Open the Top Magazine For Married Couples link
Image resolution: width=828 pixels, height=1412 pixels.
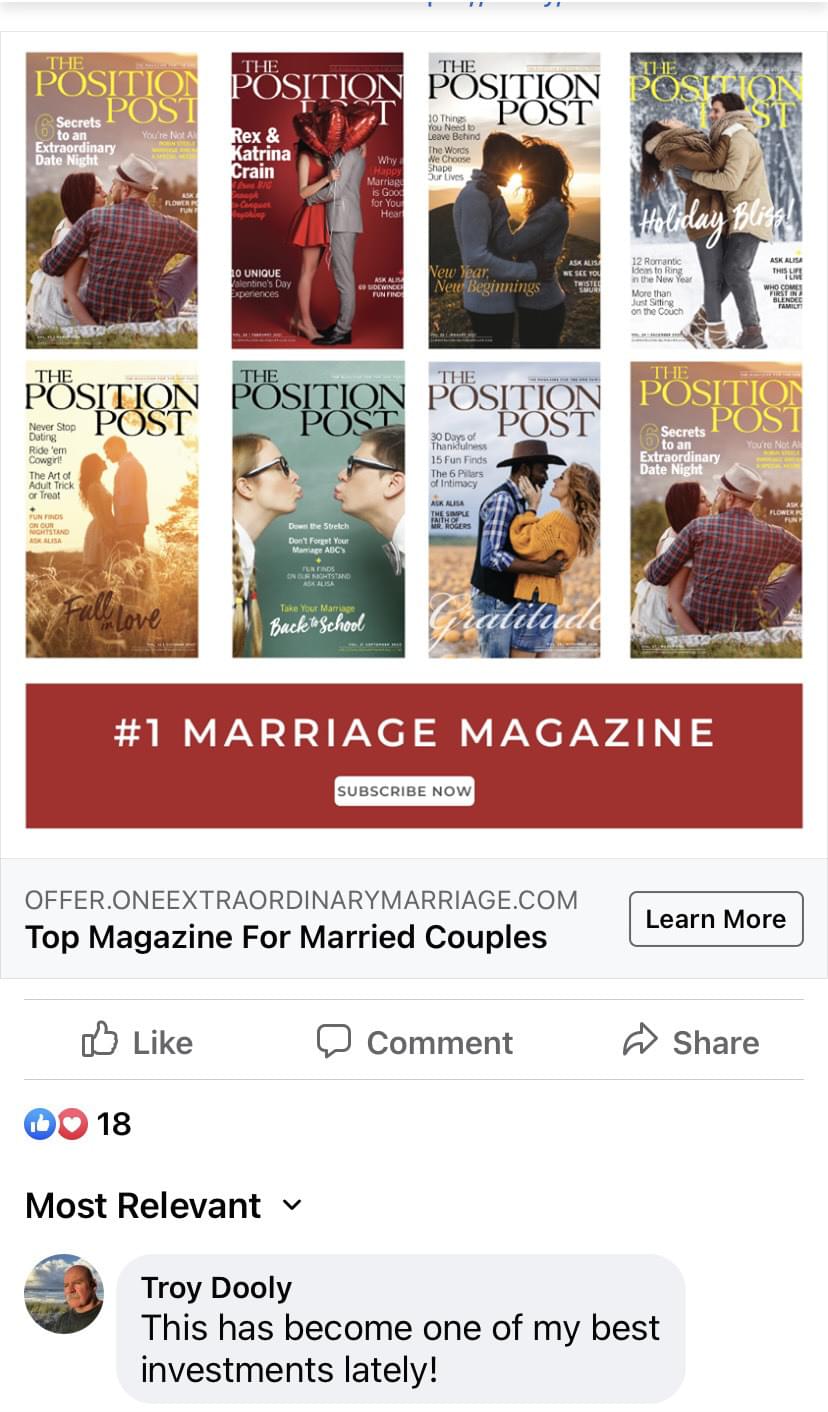pos(286,937)
